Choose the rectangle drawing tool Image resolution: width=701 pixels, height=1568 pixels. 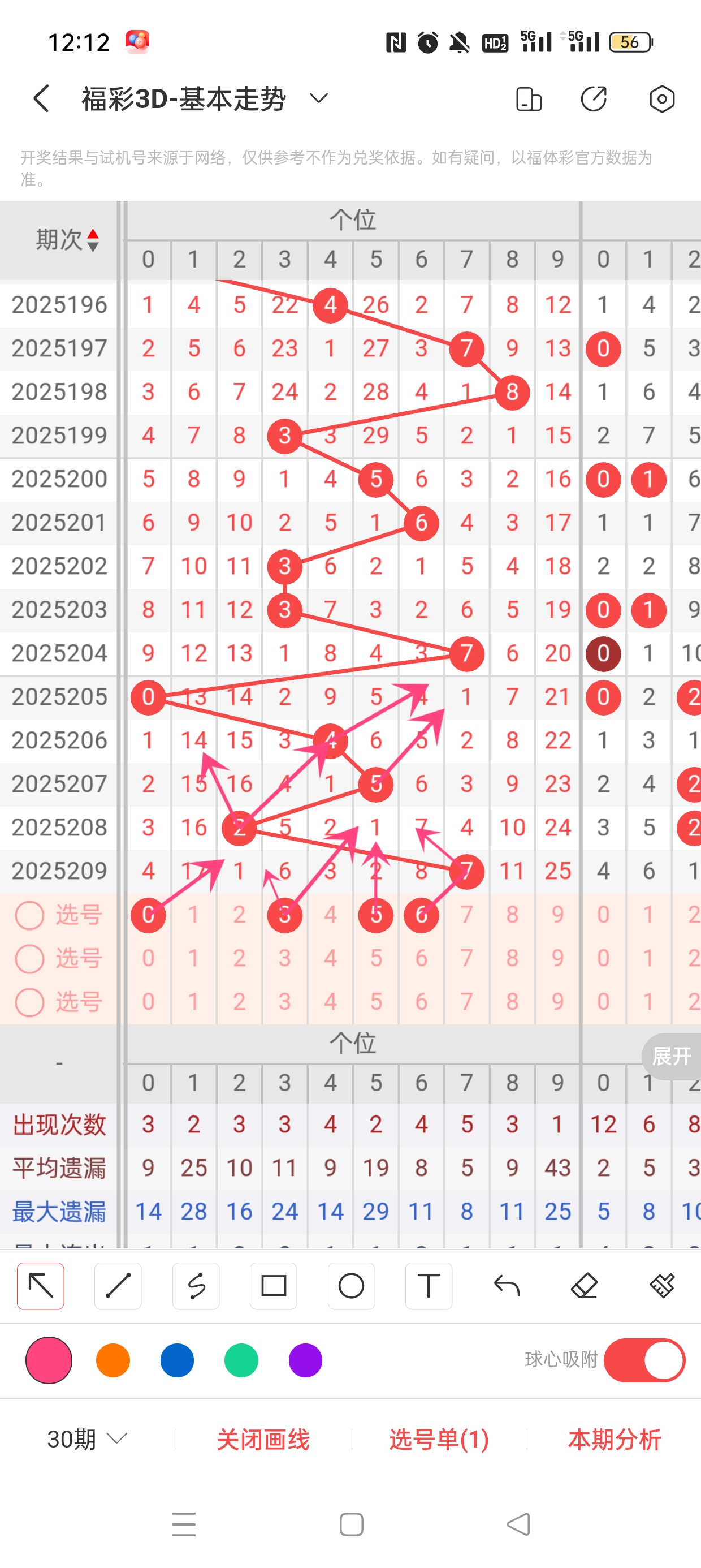[273, 1286]
